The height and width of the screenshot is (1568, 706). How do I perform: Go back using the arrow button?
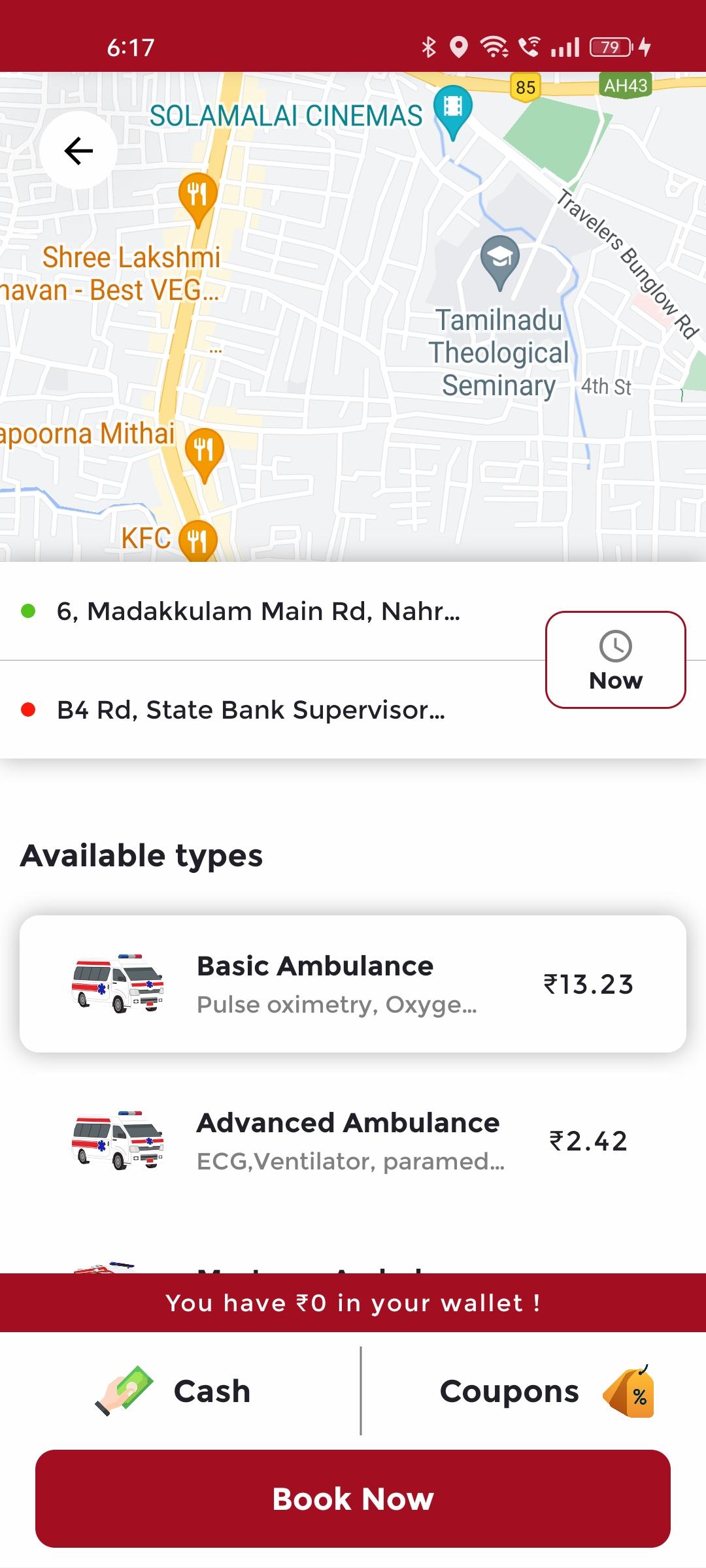78,151
